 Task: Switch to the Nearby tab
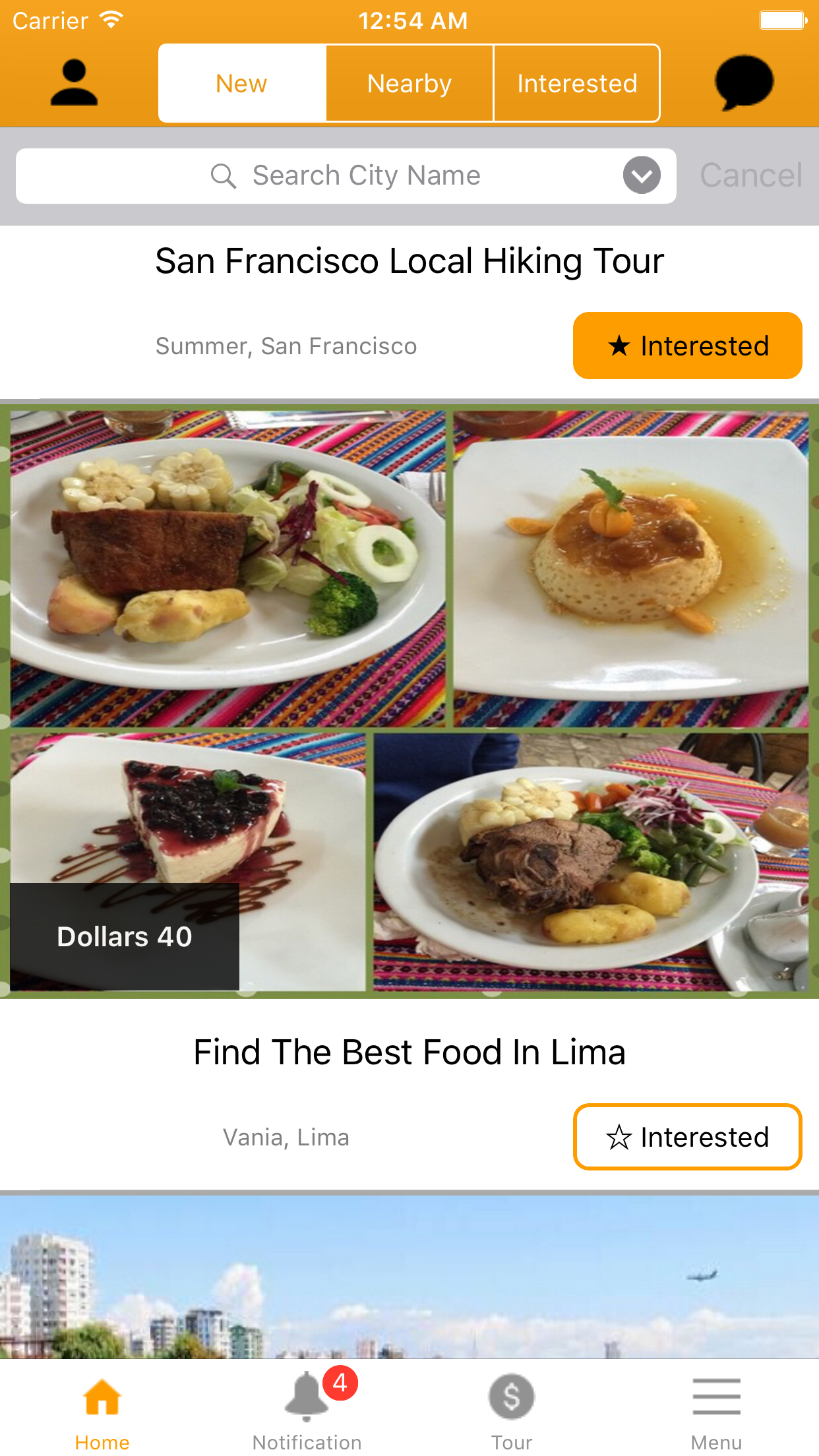(409, 82)
